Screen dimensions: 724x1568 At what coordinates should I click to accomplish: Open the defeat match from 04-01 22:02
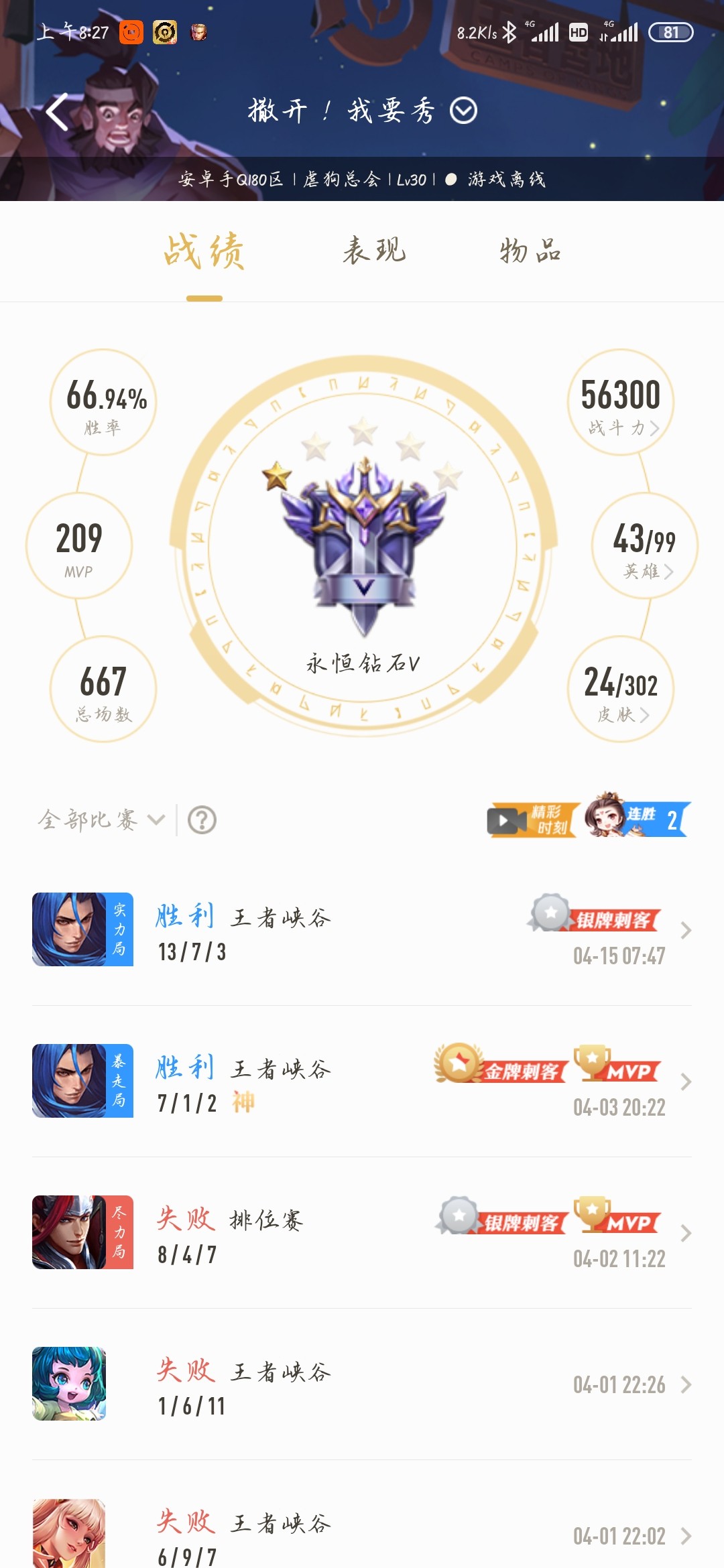(362, 1534)
